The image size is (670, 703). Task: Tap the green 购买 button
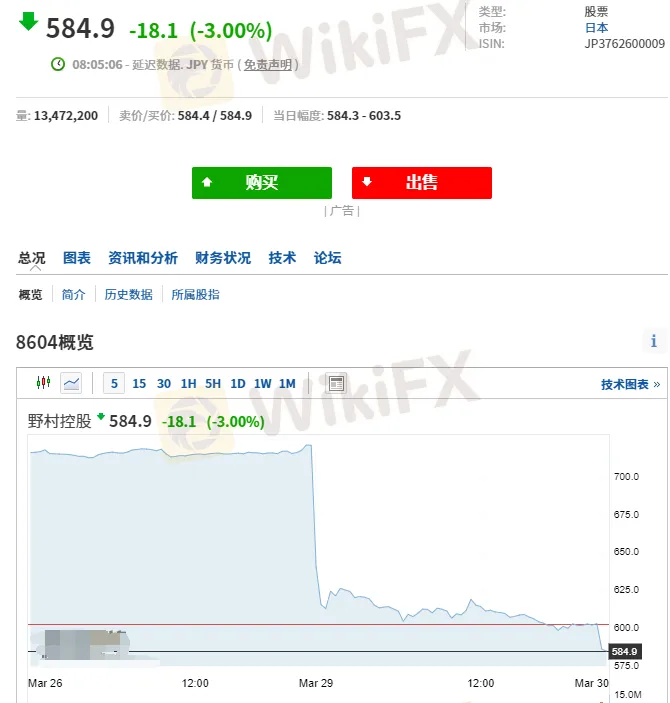pos(261,183)
